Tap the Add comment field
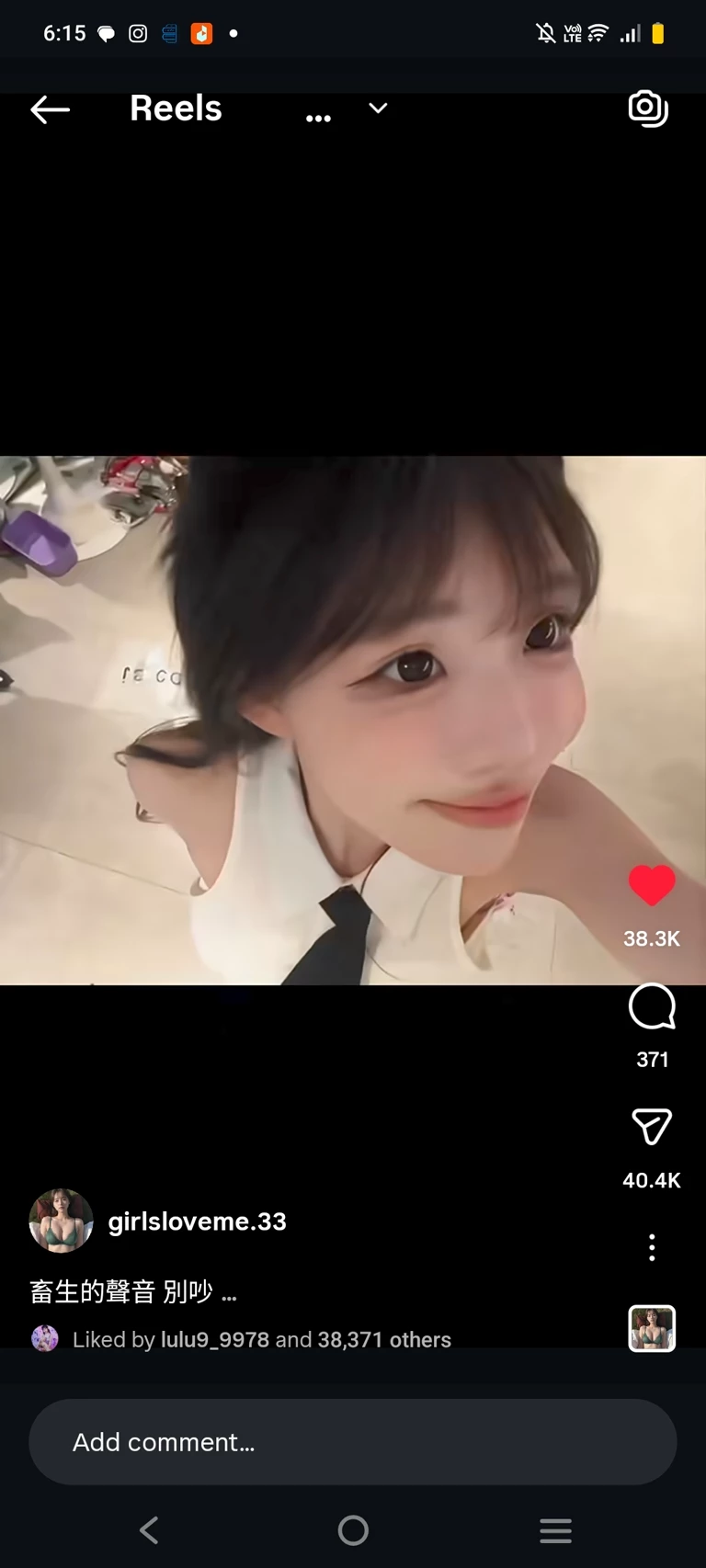This screenshot has height=1568, width=706. (353, 1442)
